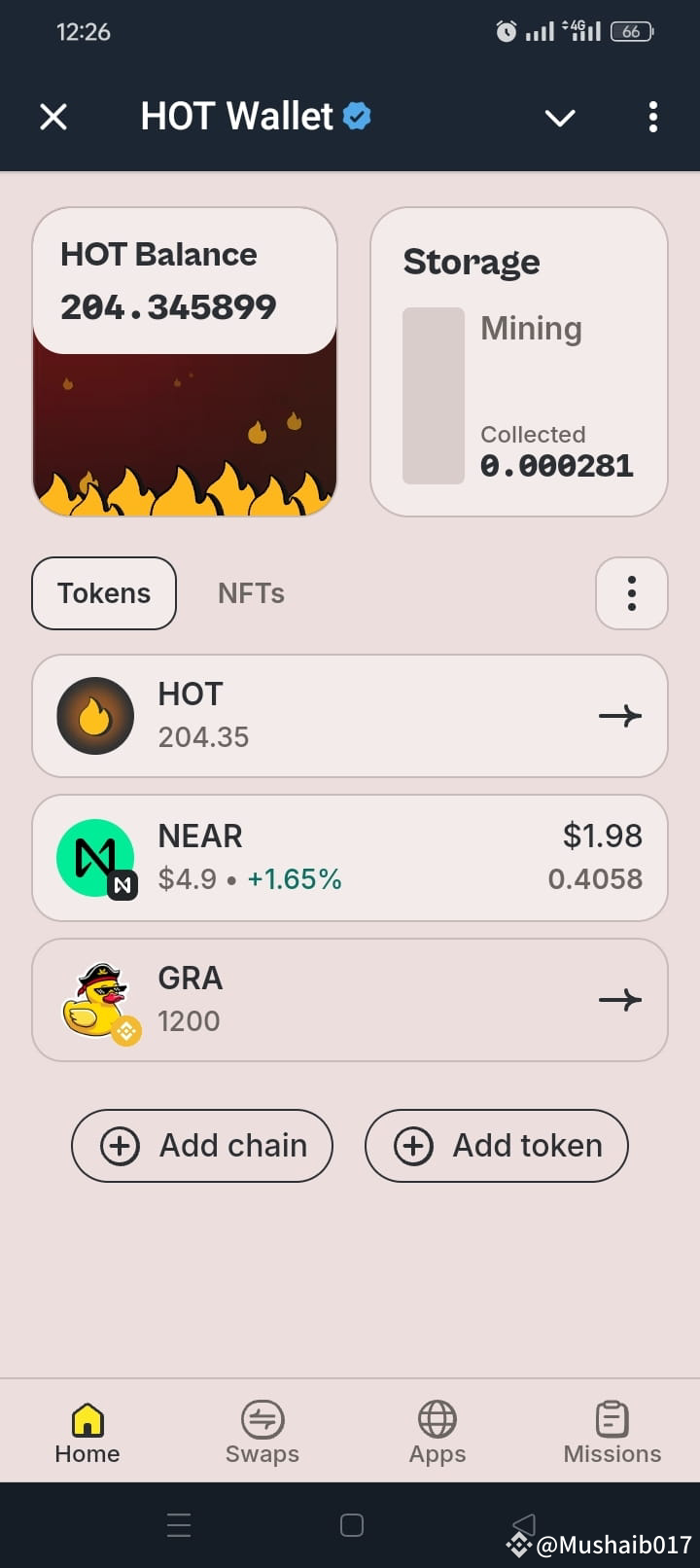This screenshot has height=1568, width=700.
Task: Select the NEAR token logo
Action: tap(92, 856)
